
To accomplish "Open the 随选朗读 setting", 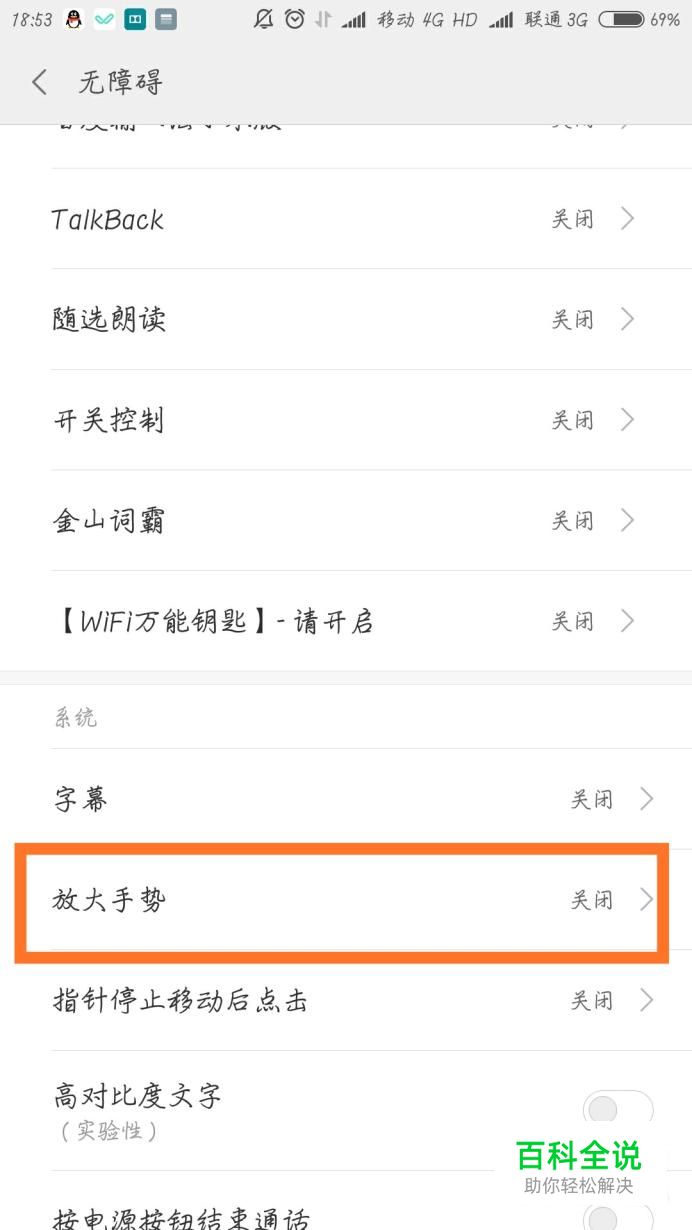I will [x=346, y=319].
